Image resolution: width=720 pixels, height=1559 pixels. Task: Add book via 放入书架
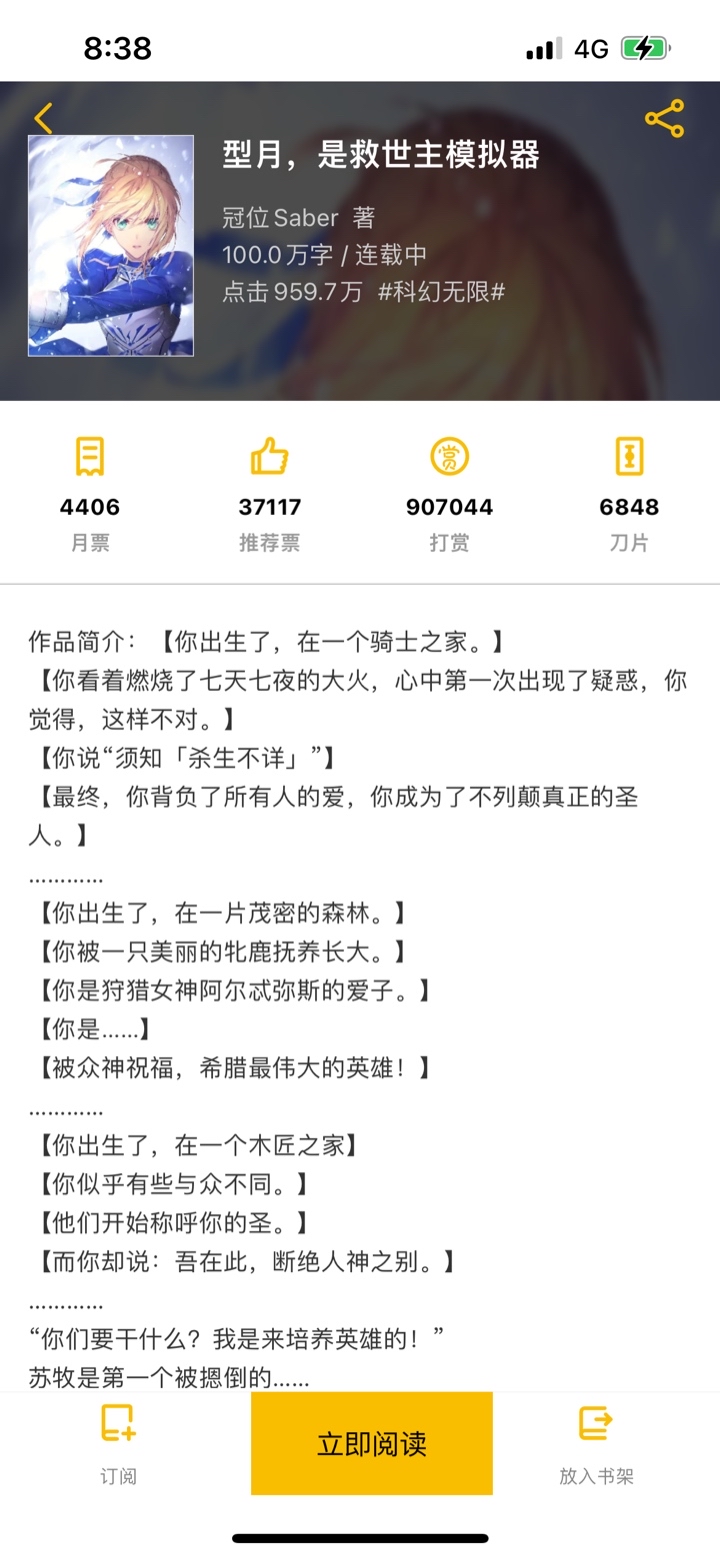596,1444
